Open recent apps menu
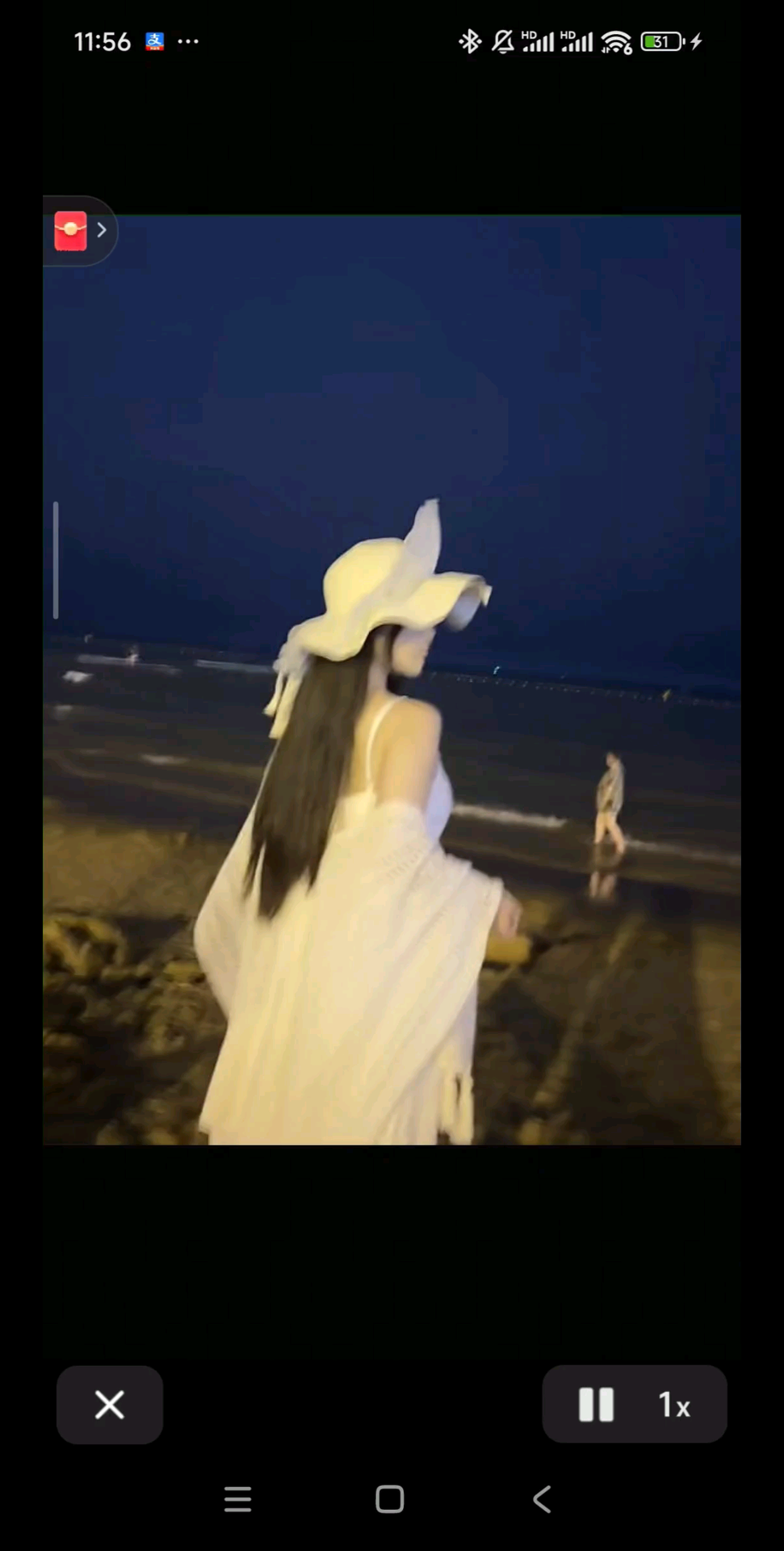The image size is (784, 1551). coord(237,1499)
